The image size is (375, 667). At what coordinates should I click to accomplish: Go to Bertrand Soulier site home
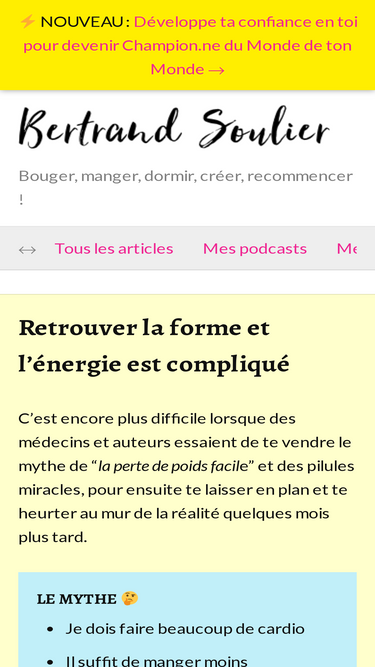point(174,128)
